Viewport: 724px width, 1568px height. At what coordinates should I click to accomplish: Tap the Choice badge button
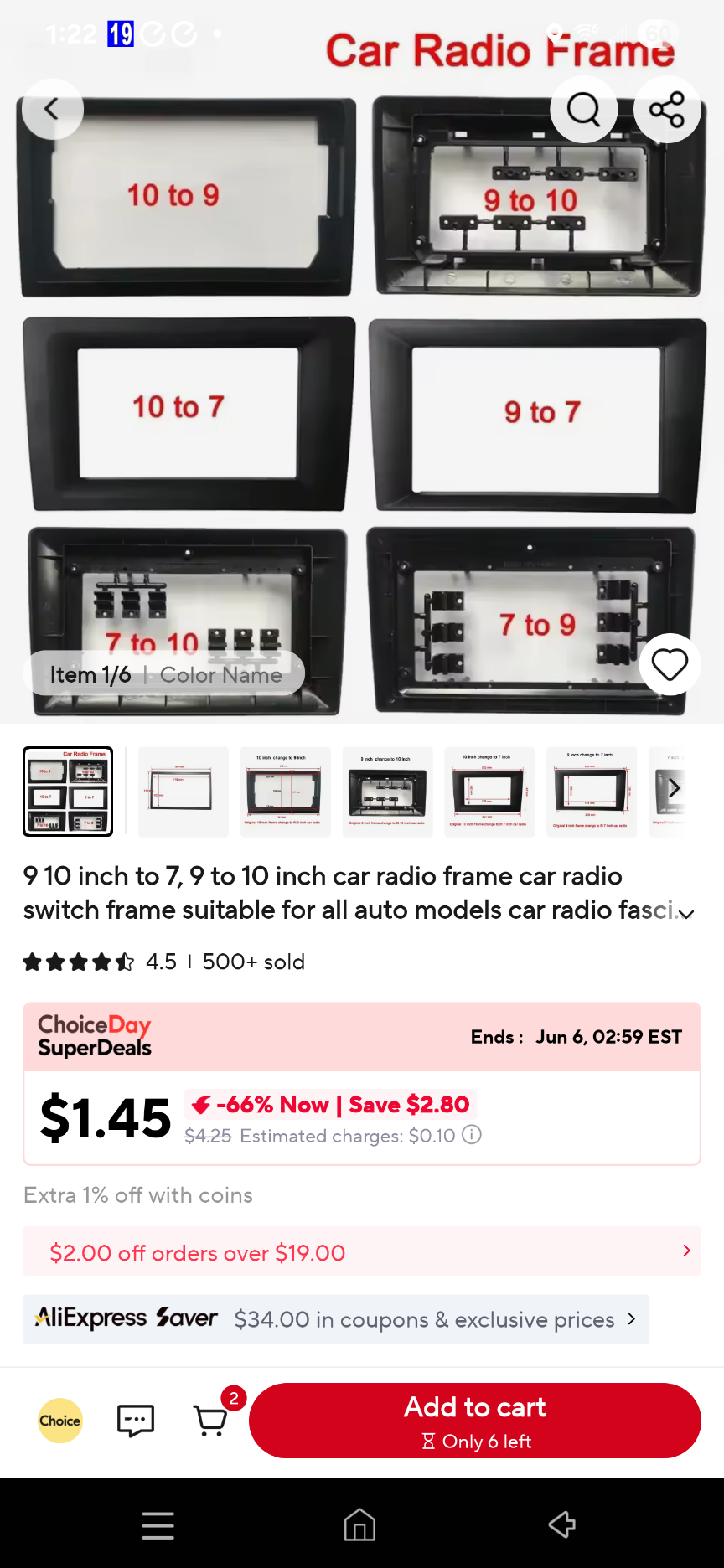pos(60,1421)
